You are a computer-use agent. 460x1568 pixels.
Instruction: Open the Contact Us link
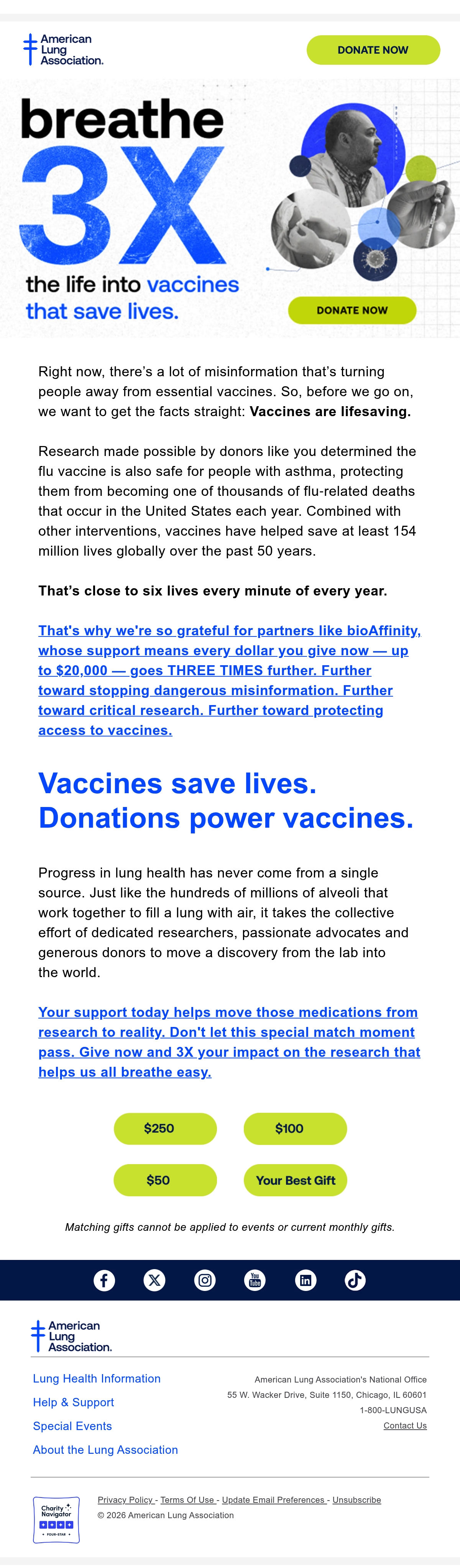coord(405,1425)
